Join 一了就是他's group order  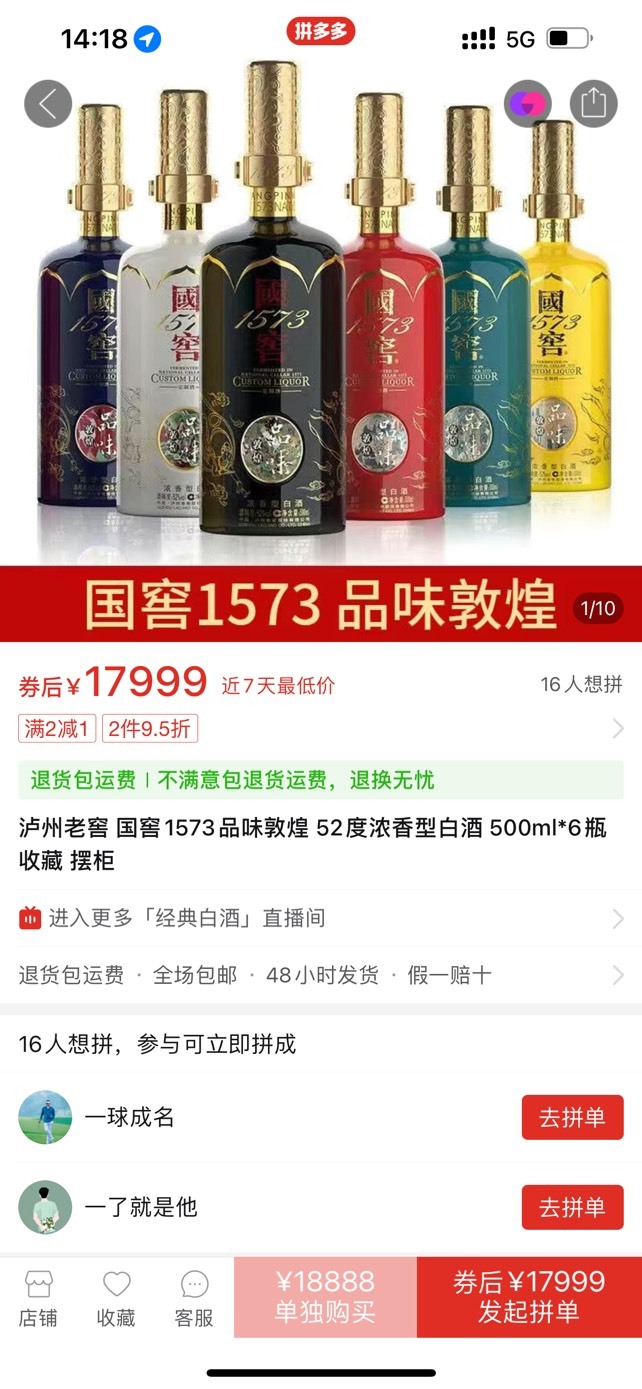click(572, 1207)
